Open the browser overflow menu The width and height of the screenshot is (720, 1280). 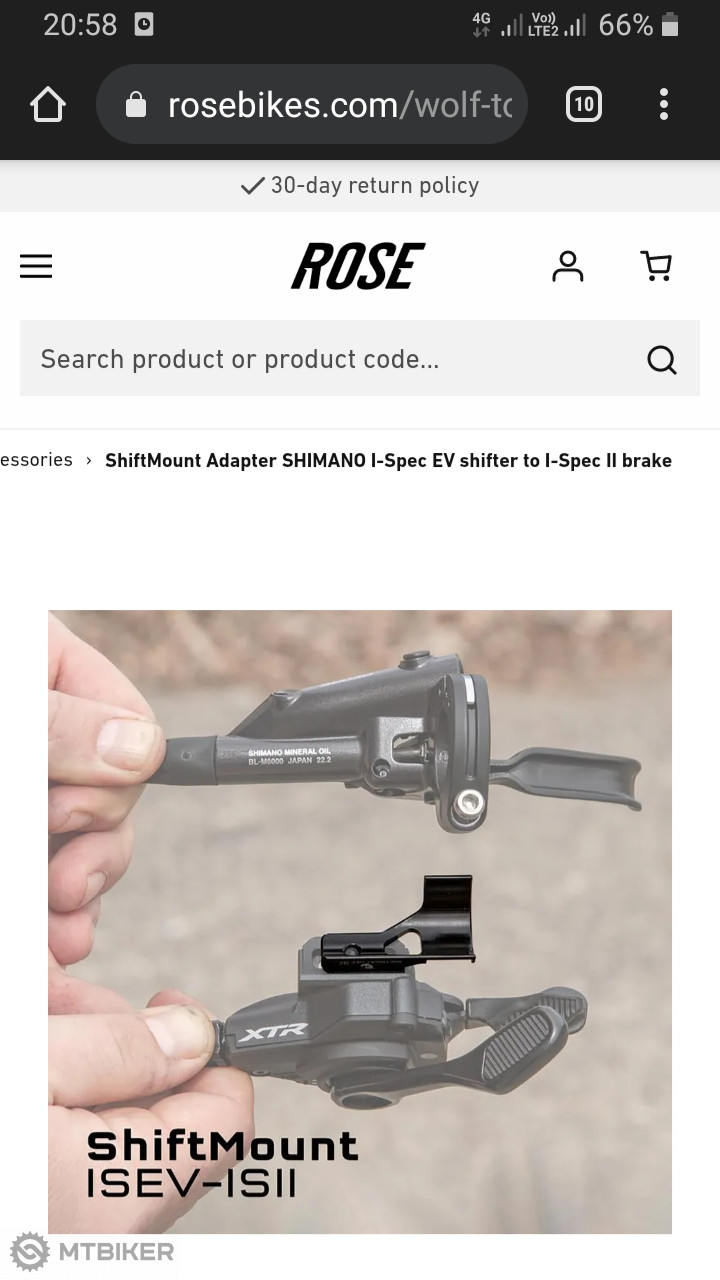pyautogui.click(x=664, y=104)
